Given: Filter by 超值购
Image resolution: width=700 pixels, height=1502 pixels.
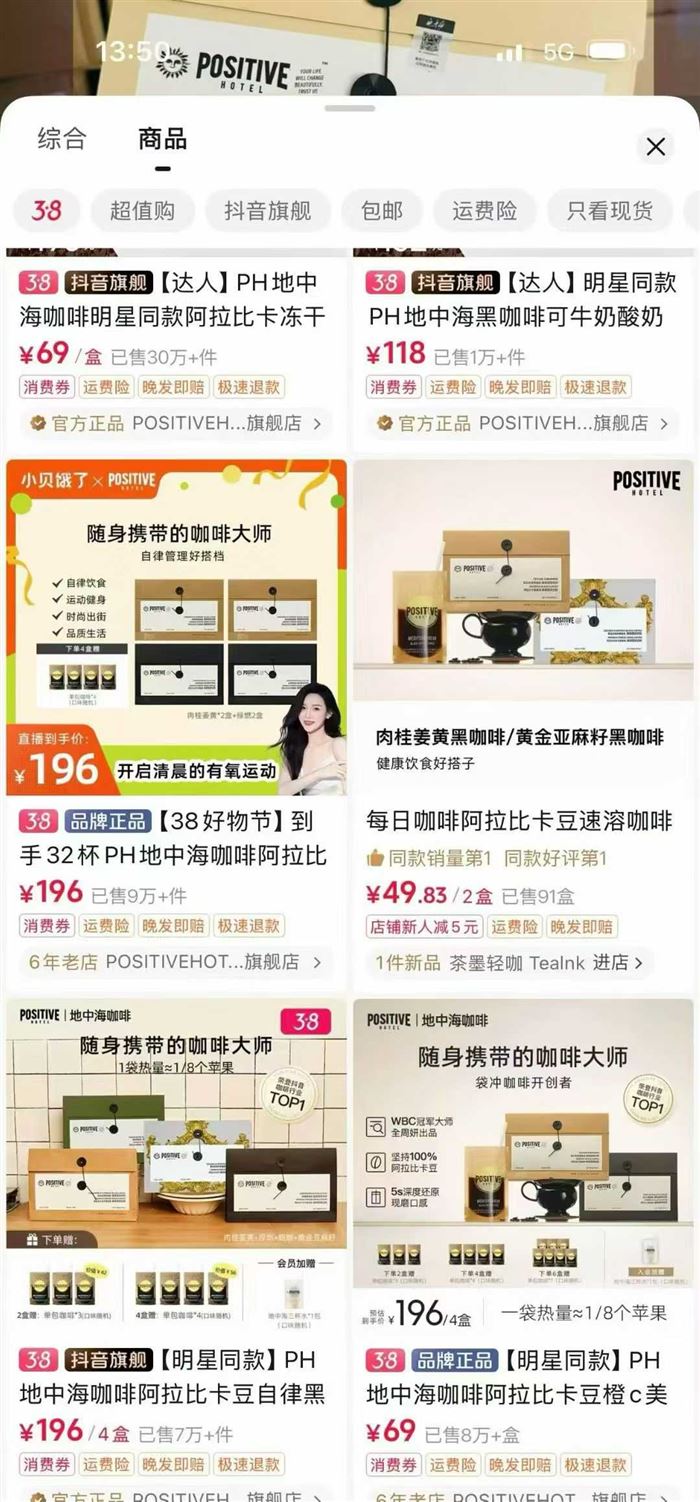Looking at the screenshot, I should [x=142, y=210].
